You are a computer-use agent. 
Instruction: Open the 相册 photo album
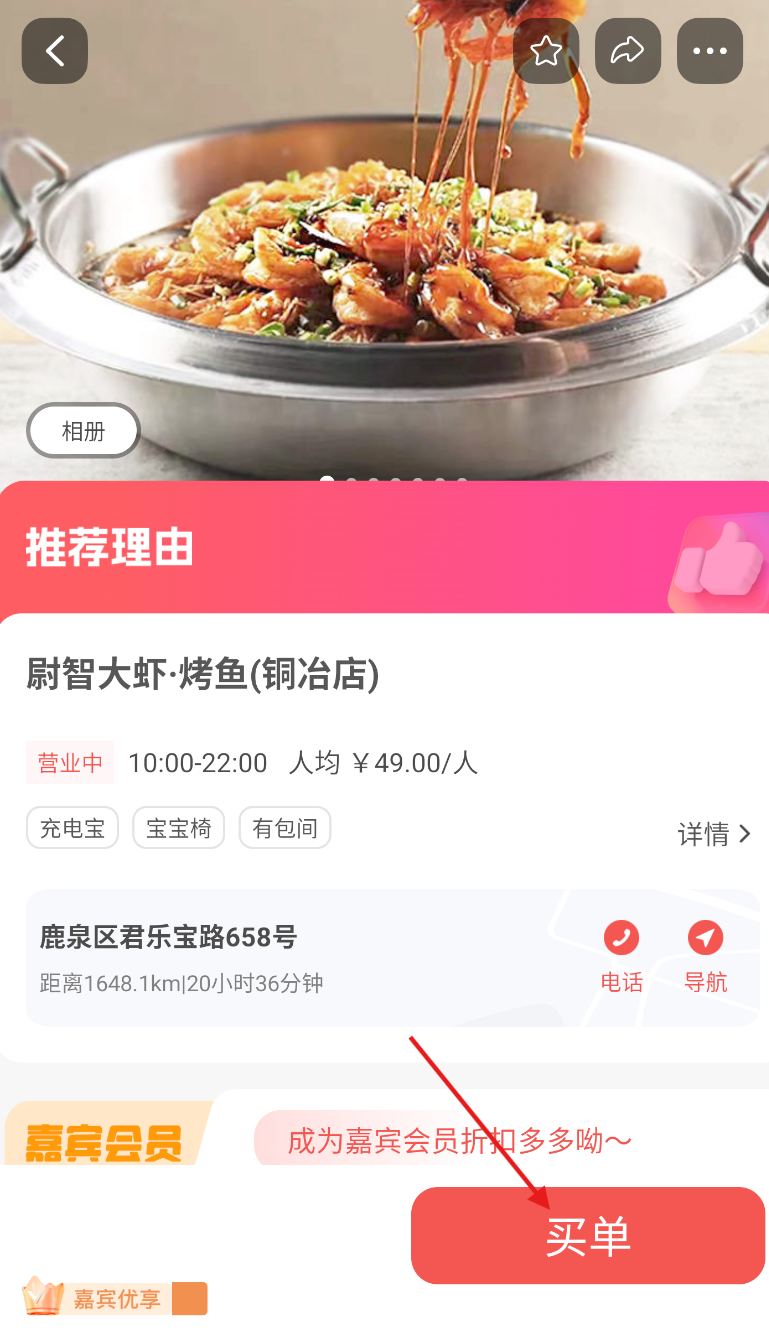coord(83,431)
